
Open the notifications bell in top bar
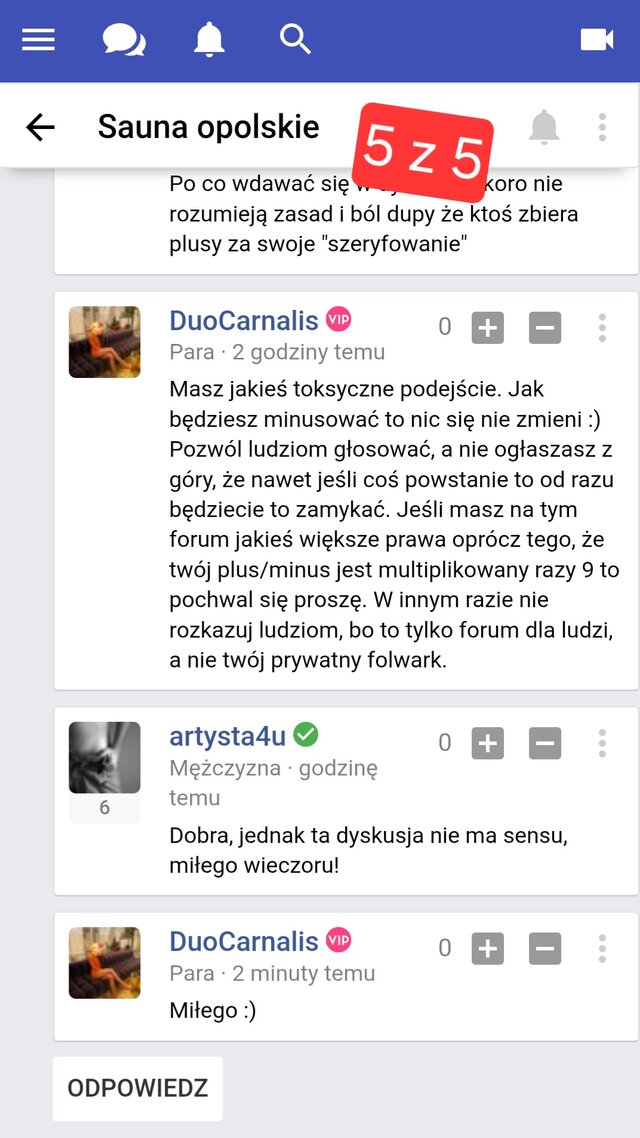209,40
